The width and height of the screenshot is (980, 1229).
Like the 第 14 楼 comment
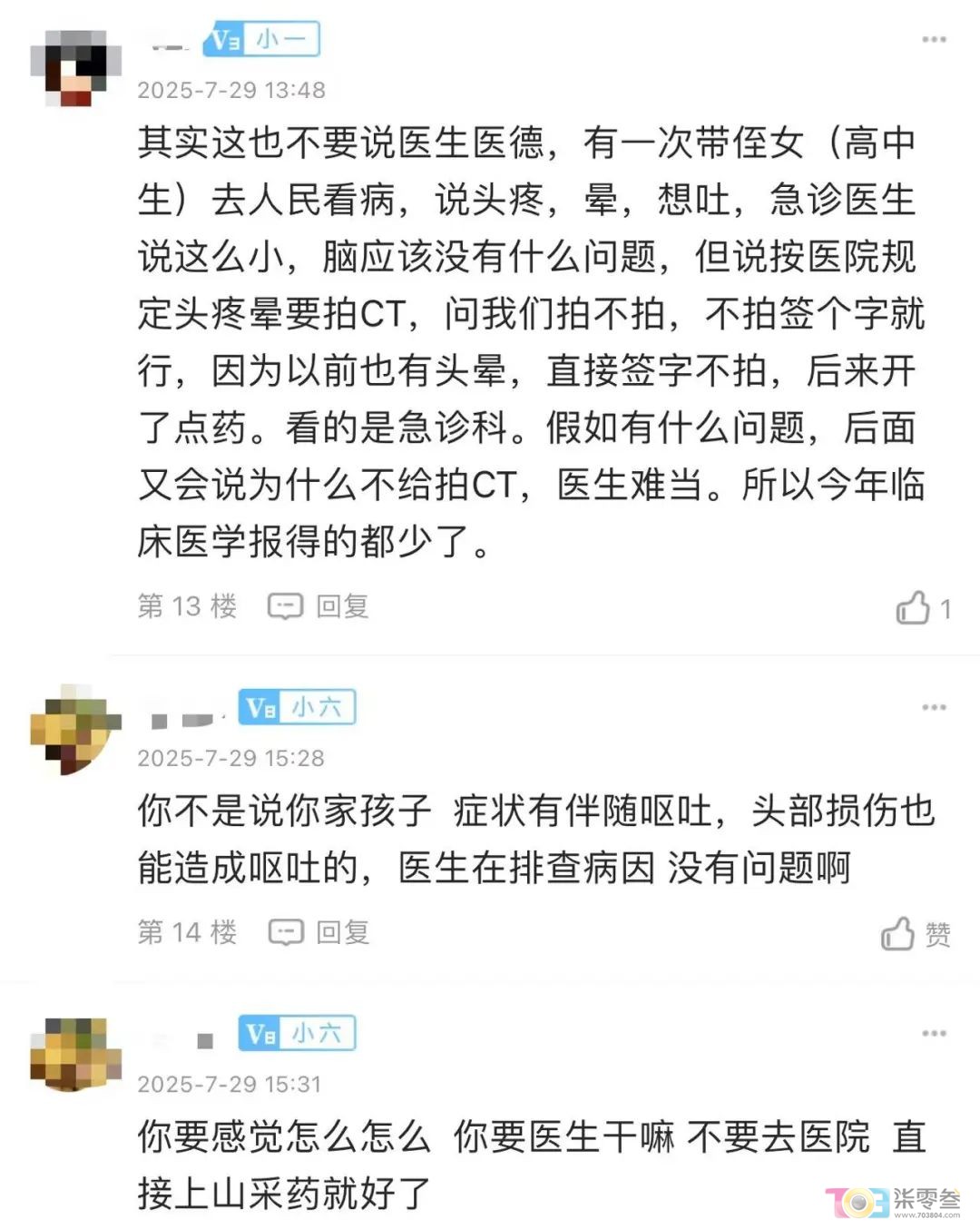[899, 933]
